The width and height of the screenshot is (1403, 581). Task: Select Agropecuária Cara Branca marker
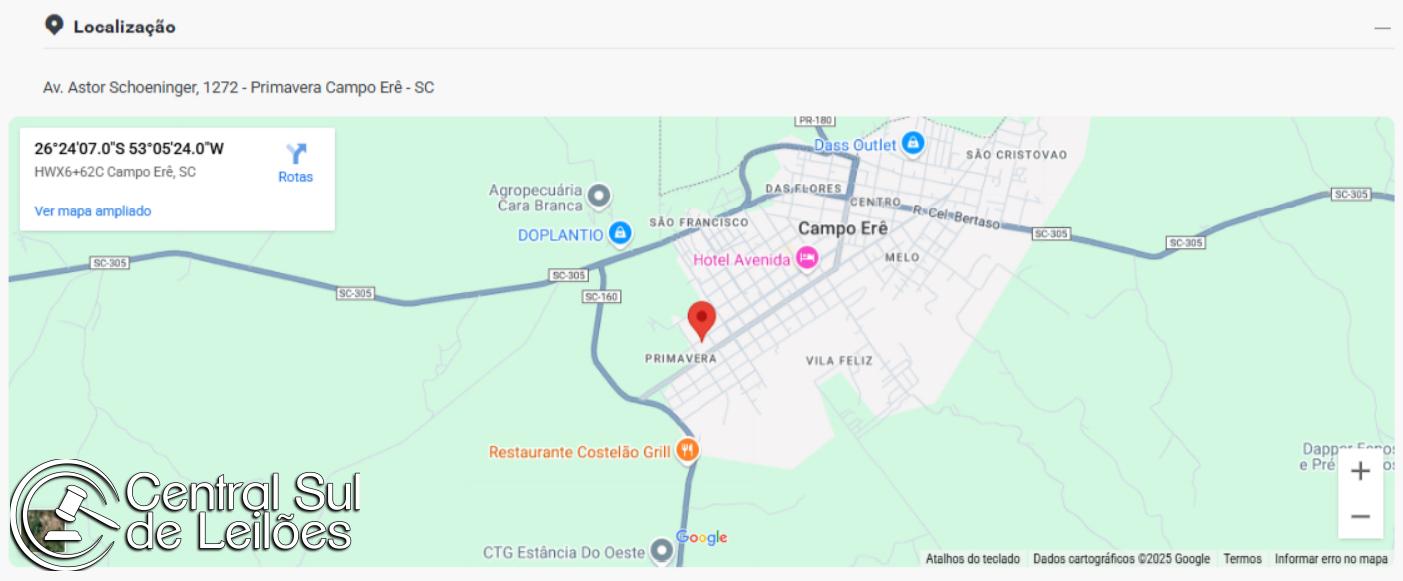click(599, 195)
